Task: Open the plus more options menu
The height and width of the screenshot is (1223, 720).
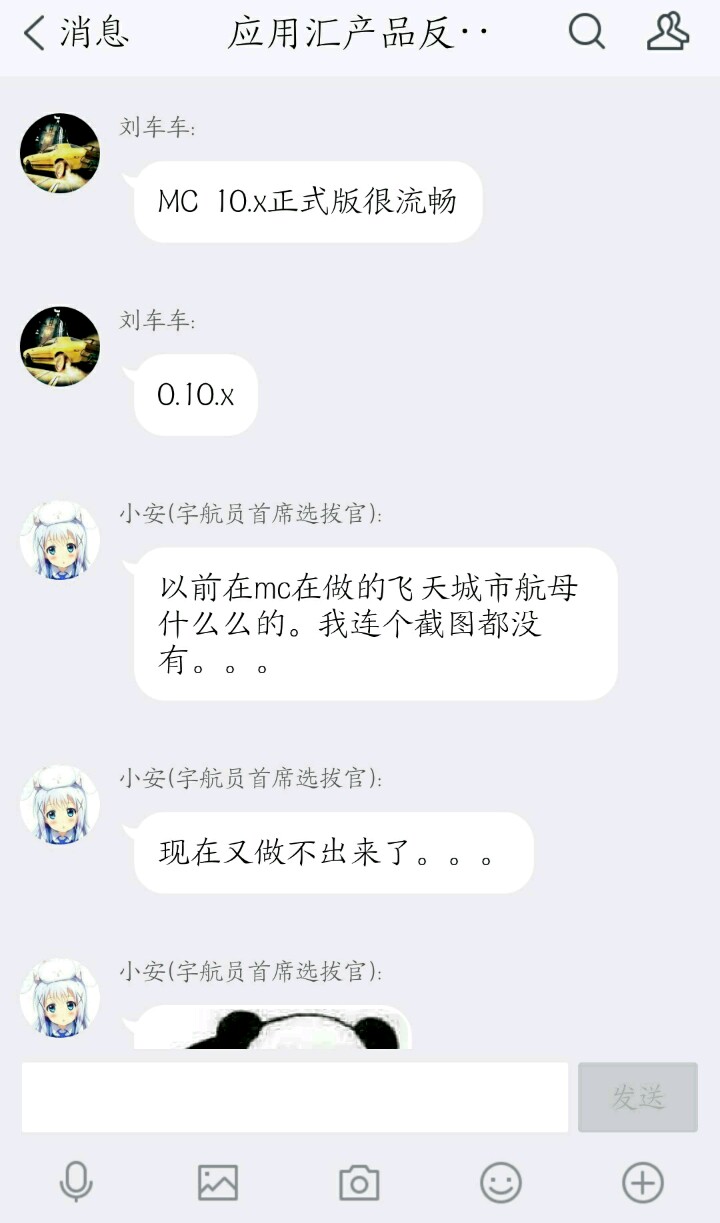Action: pyautogui.click(x=643, y=1183)
